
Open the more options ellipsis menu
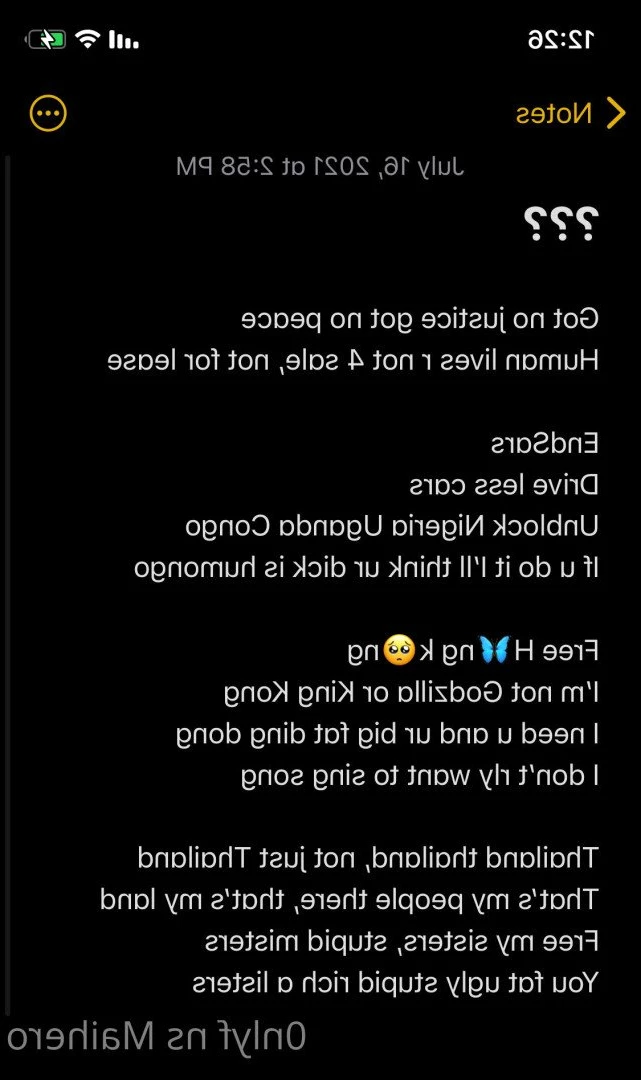pos(48,112)
